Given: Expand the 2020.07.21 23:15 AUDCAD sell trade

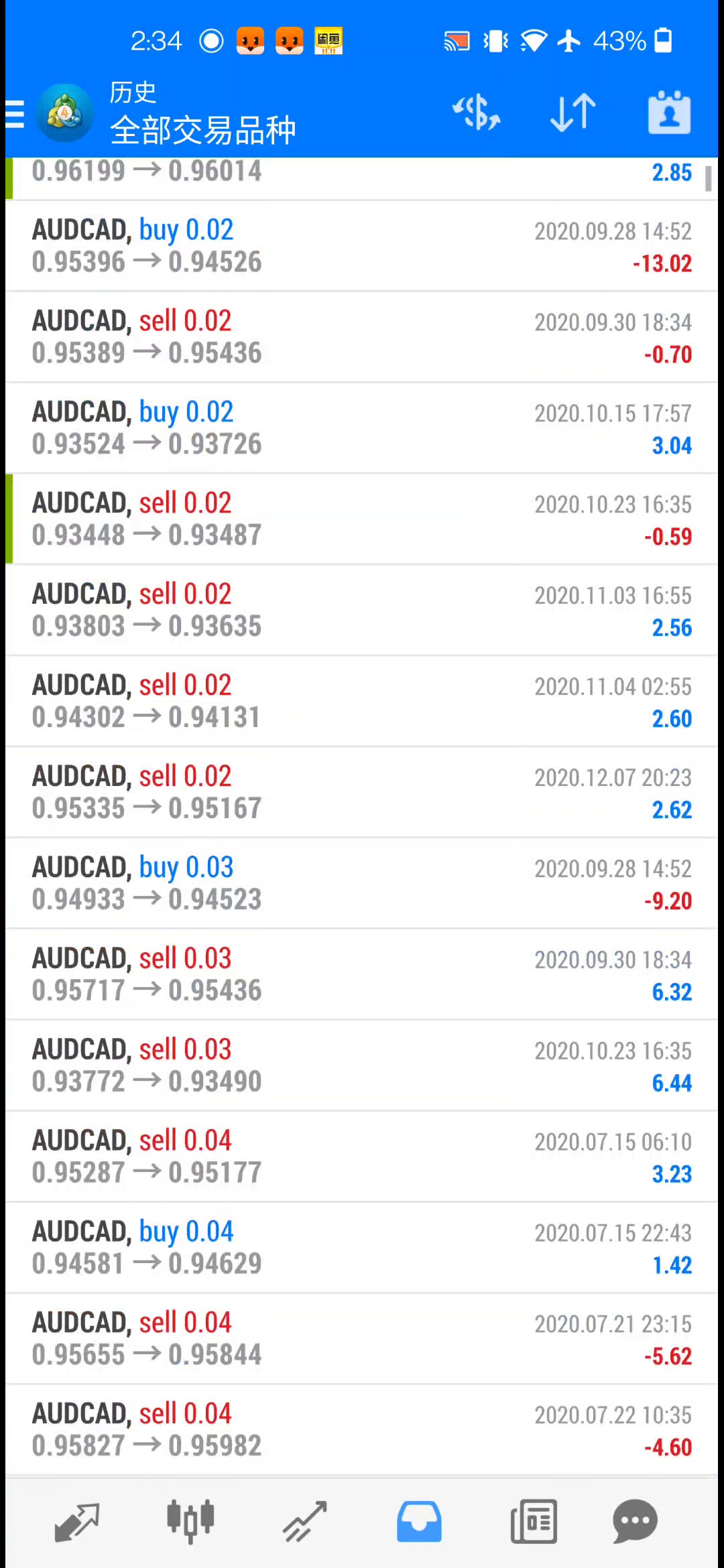Looking at the screenshot, I should [362, 1340].
